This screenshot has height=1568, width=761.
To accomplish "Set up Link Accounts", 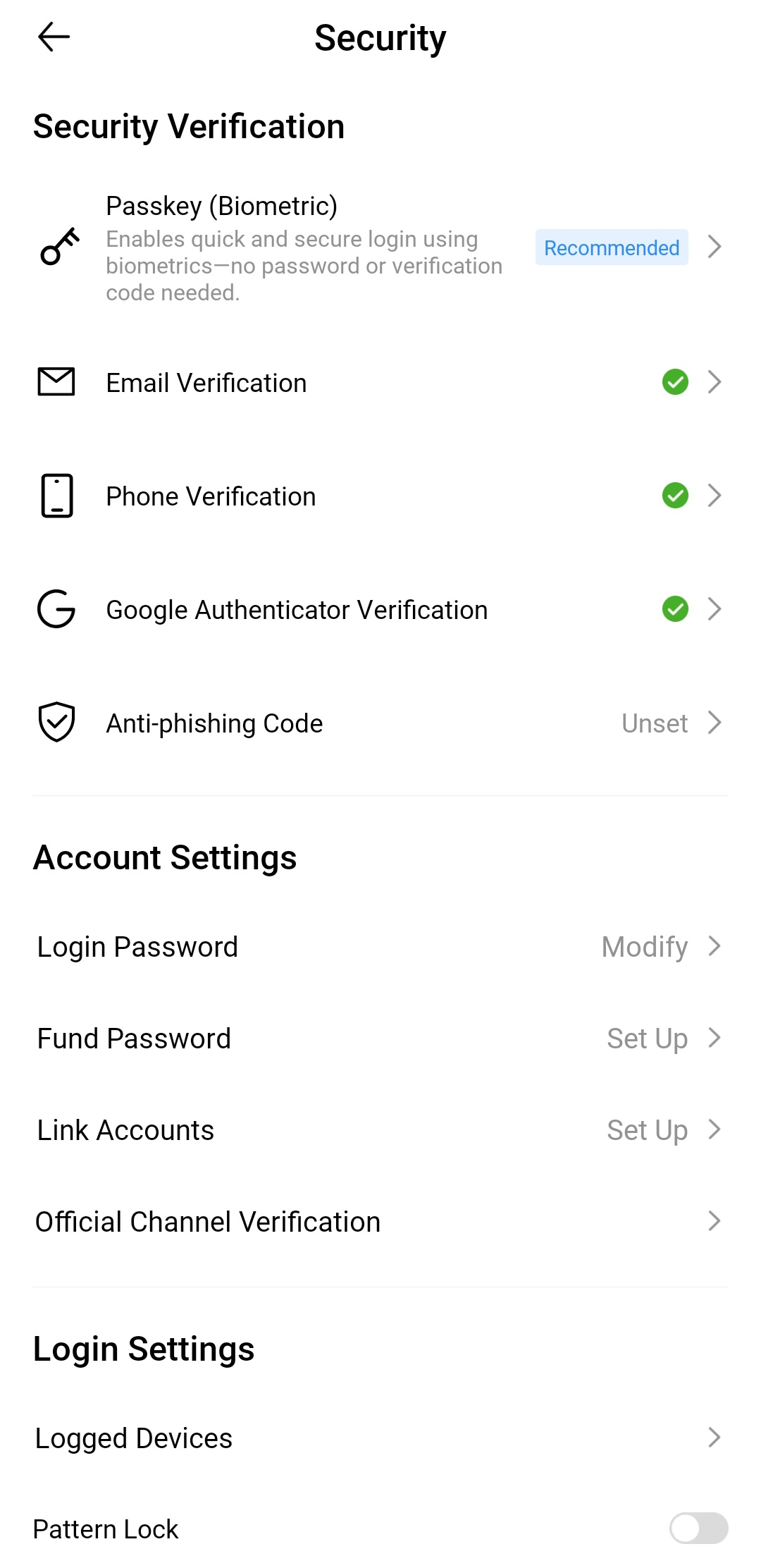I will click(x=380, y=1129).
